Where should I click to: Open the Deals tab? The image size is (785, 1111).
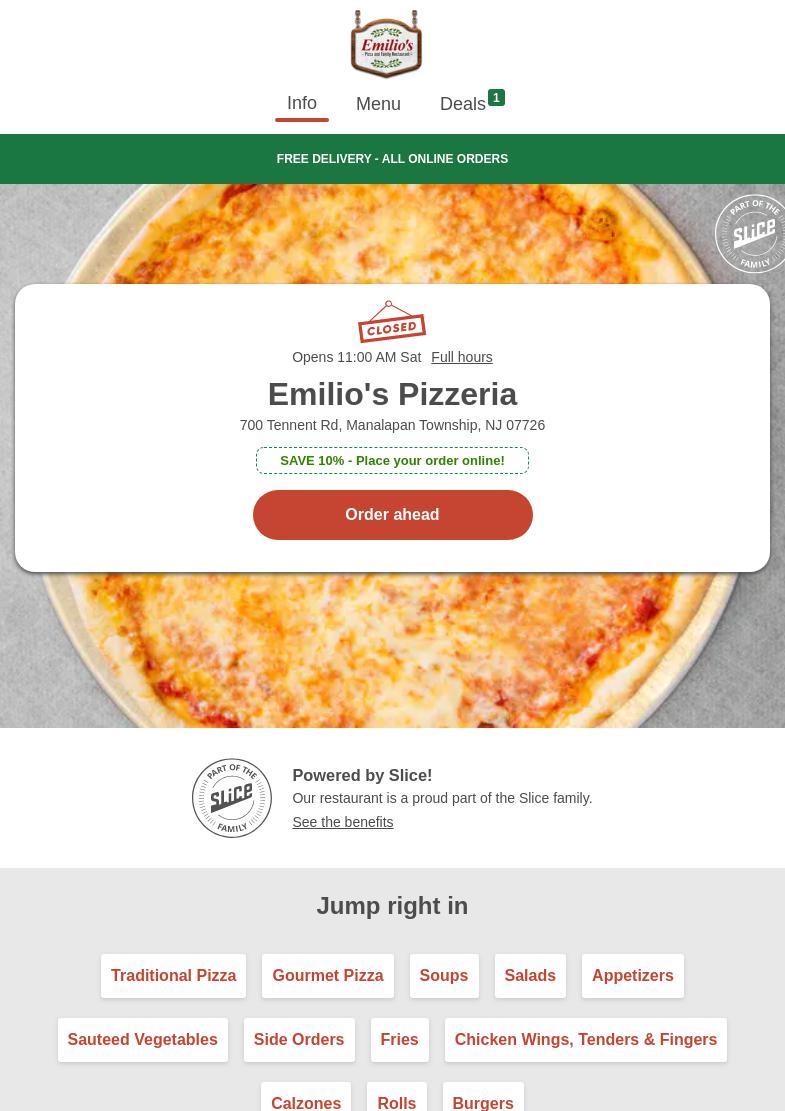click(x=471, y=104)
